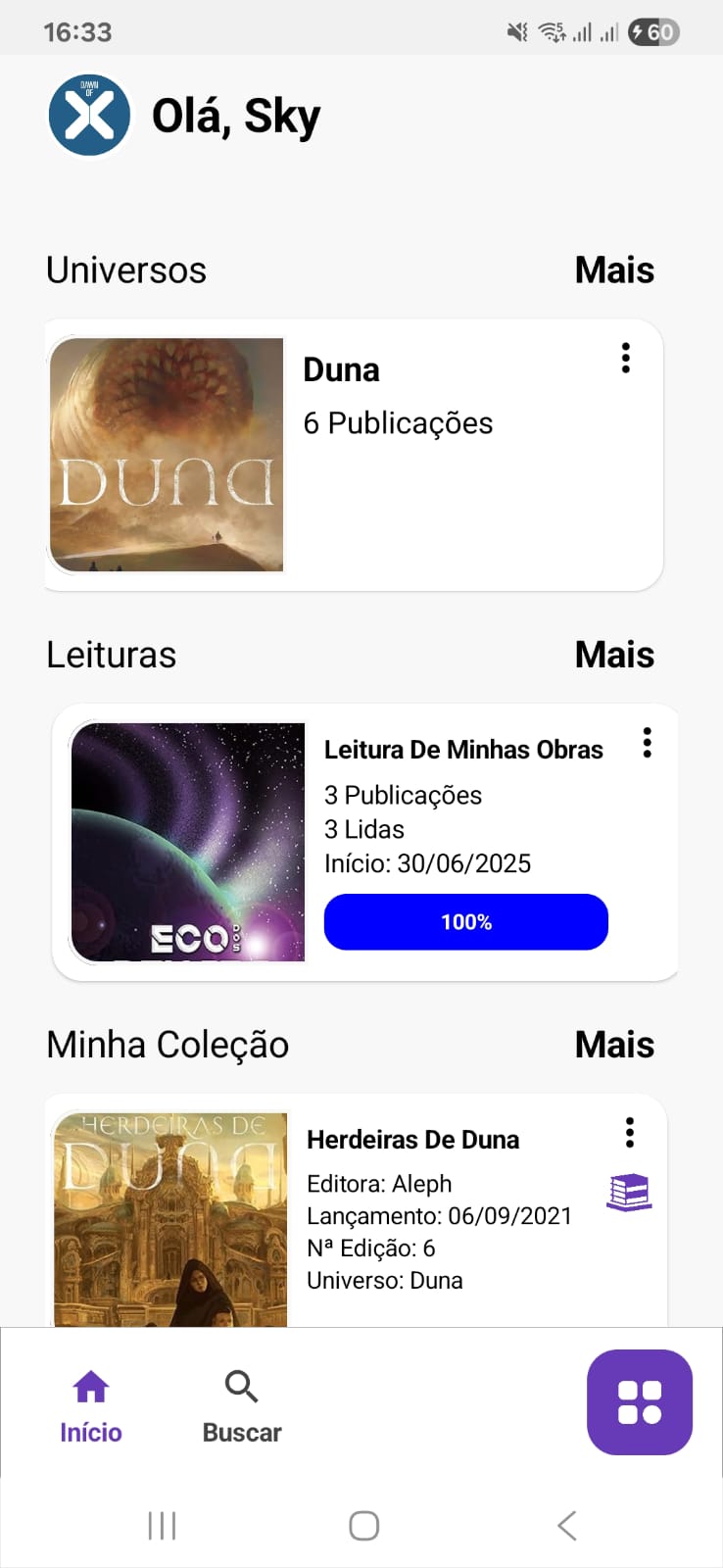Open overflow menu for Herdeiras De Duna
Image resolution: width=723 pixels, height=1568 pixels.
tap(630, 1133)
